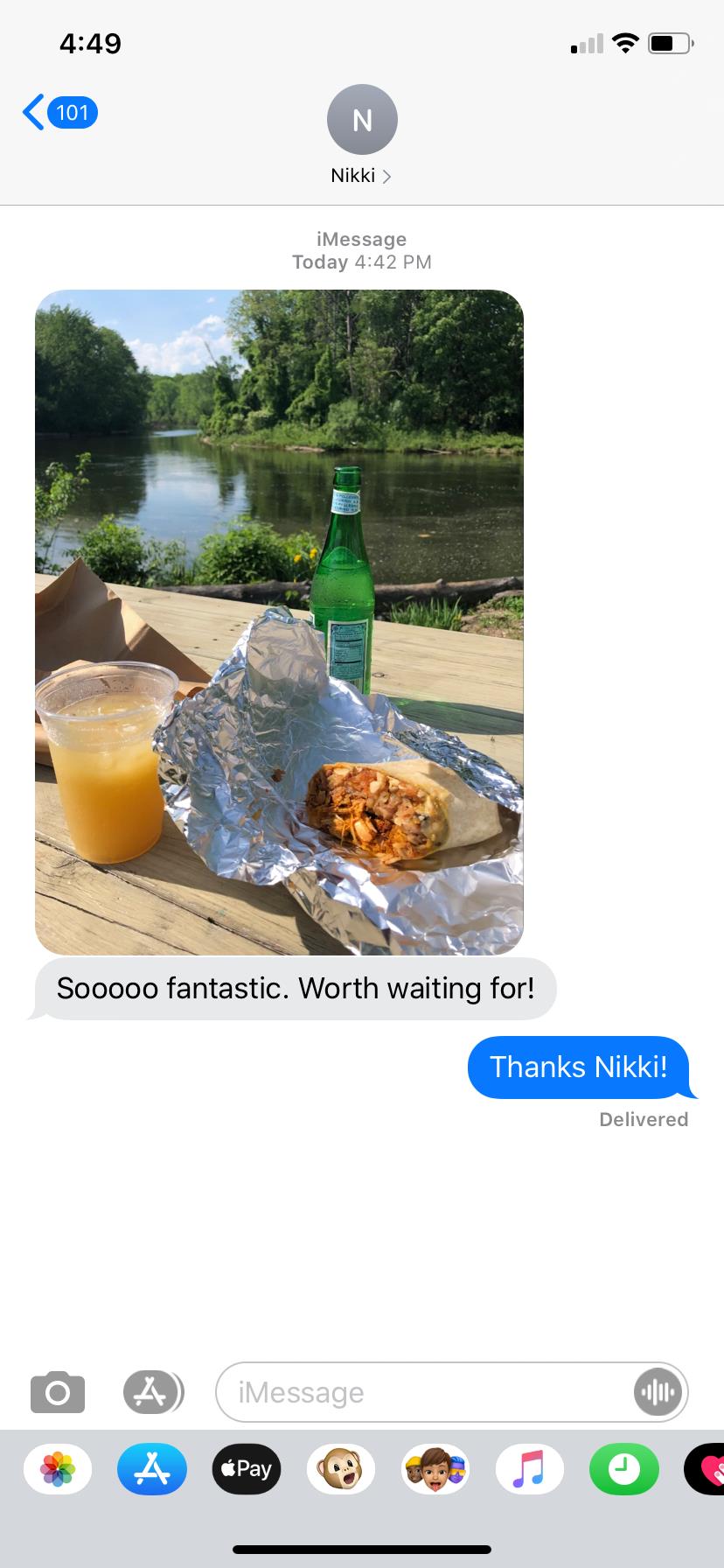Open the Music iMessage app
Viewport: 724px width, 1568px height.
pos(530,1469)
